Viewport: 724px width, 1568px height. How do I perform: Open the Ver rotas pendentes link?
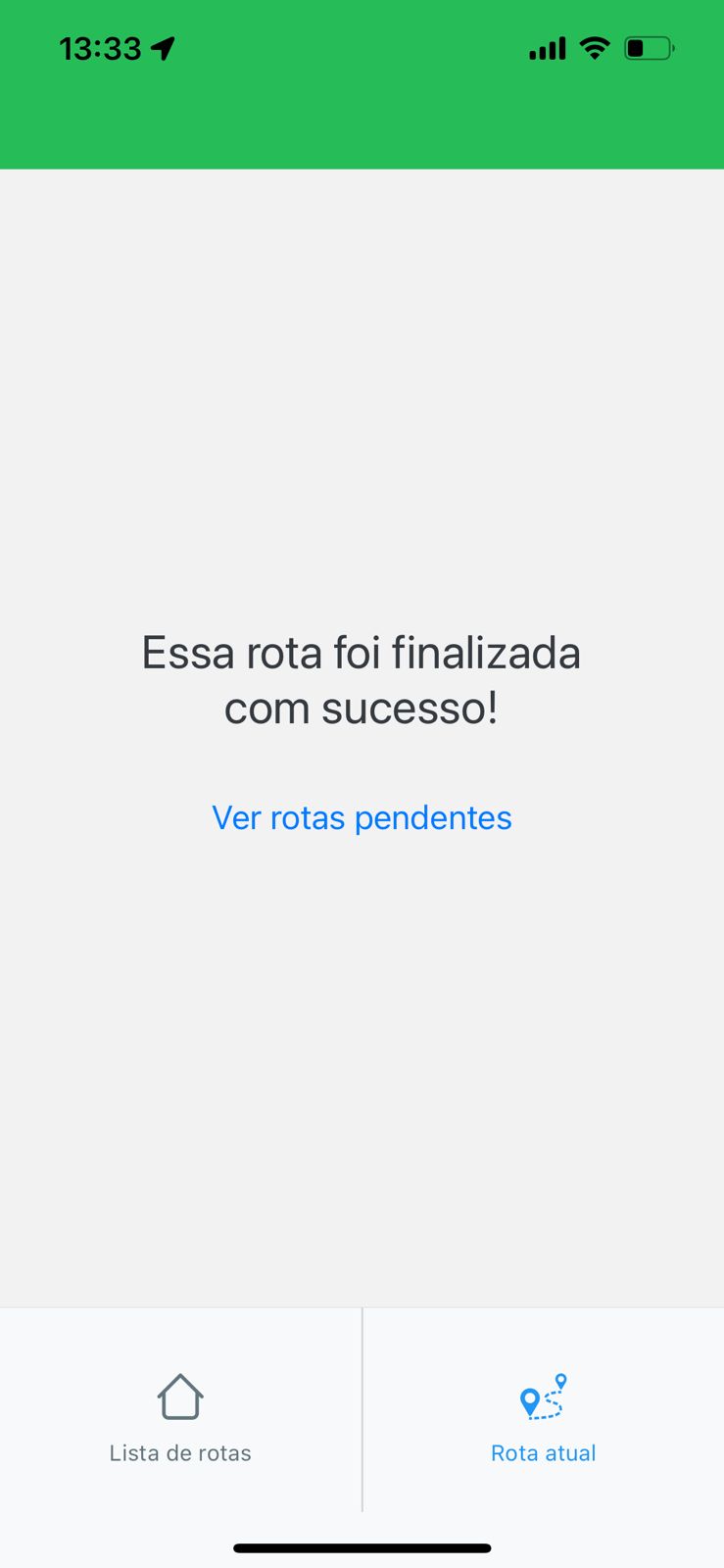[x=362, y=817]
